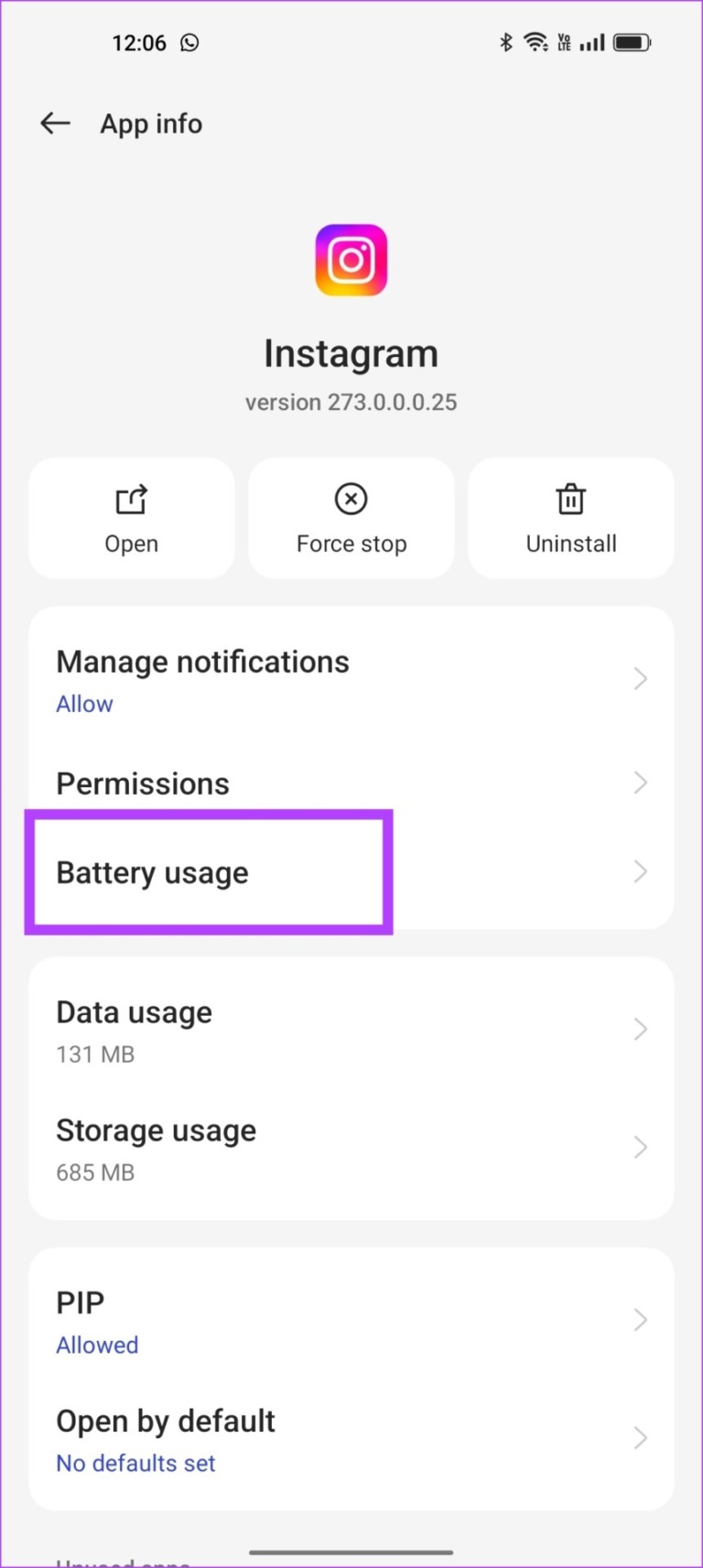Open the Manage notifications entry
Viewport: 703px width, 1568px height.
click(x=202, y=661)
